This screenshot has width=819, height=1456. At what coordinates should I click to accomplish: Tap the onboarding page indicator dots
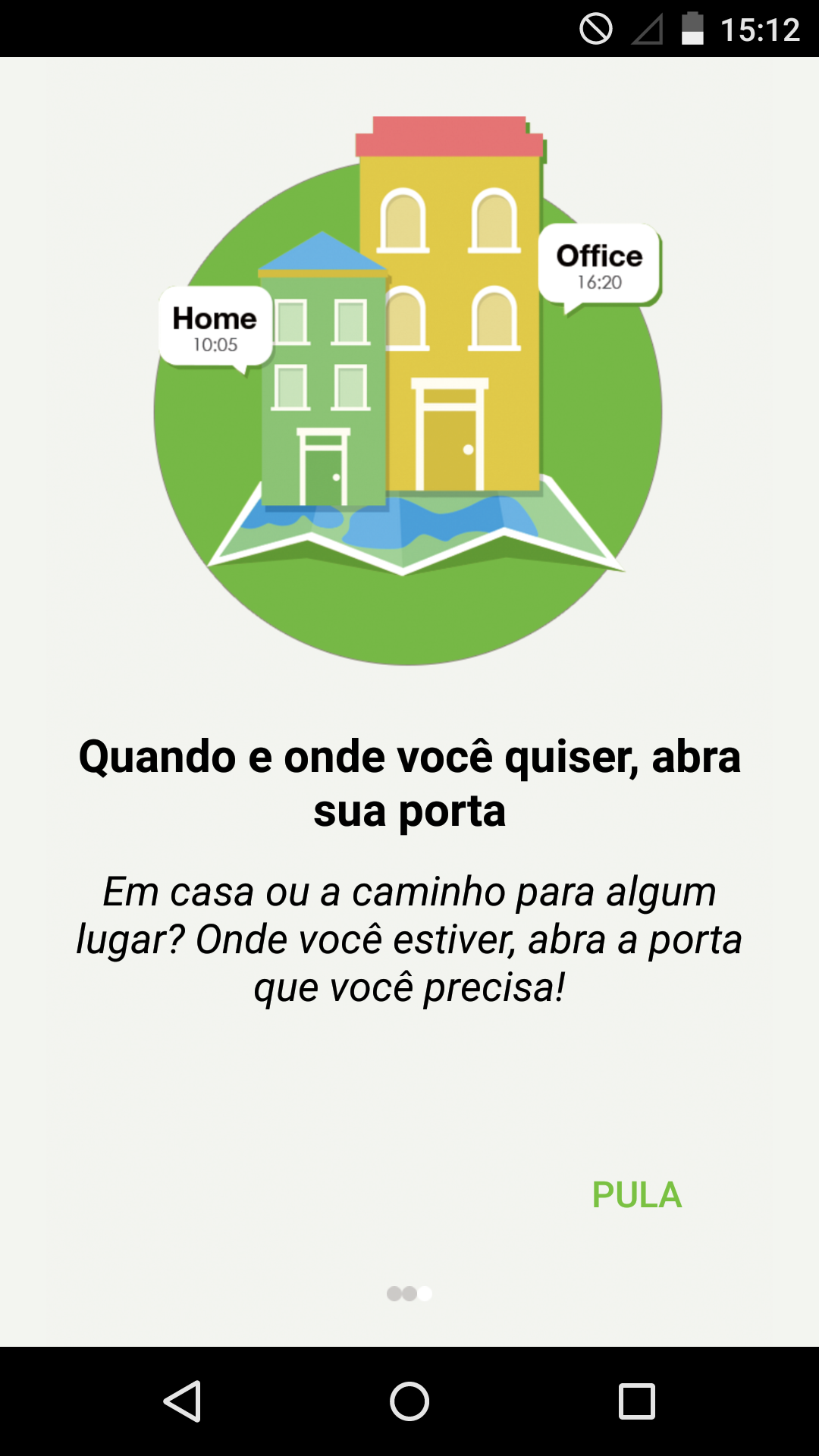point(409,1293)
